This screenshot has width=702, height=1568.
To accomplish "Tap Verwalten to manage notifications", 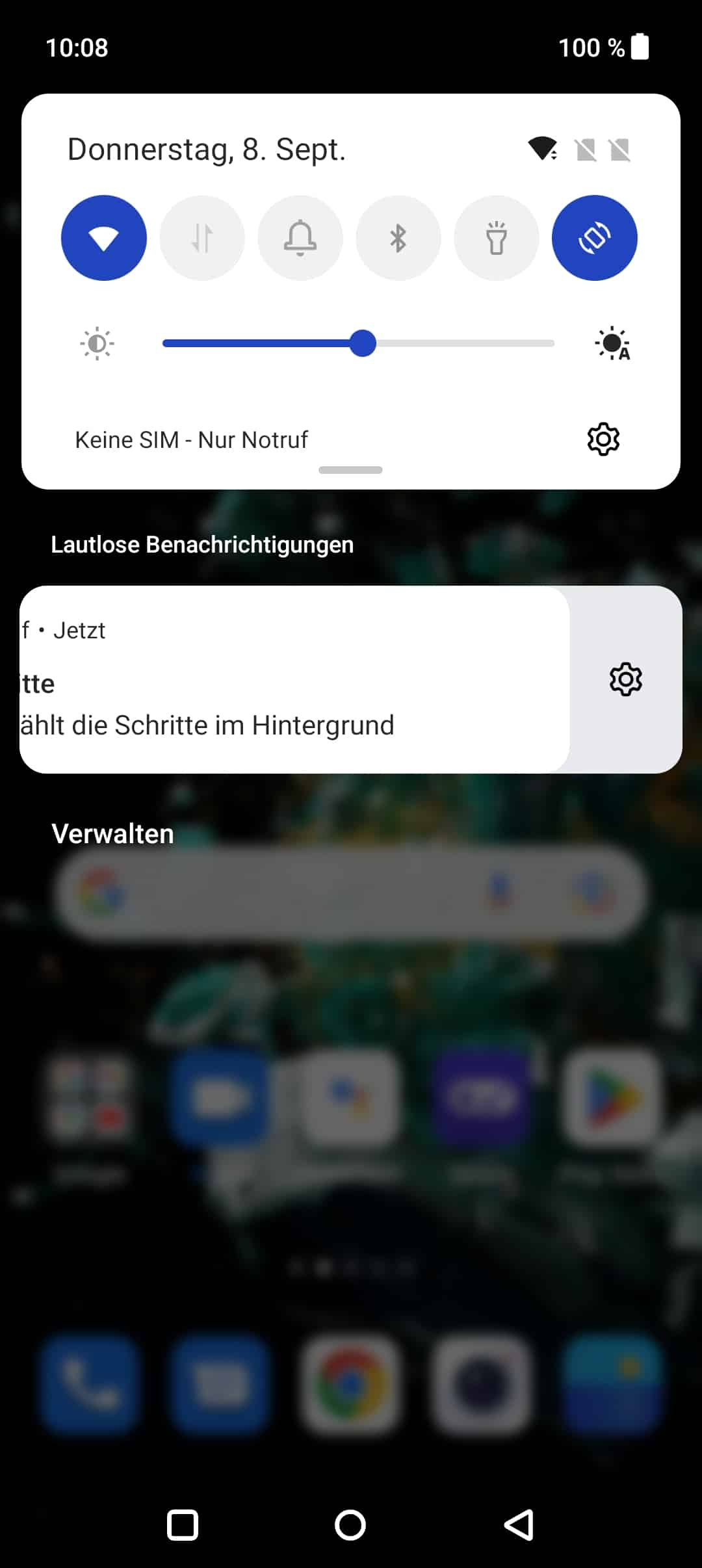I will point(112,834).
